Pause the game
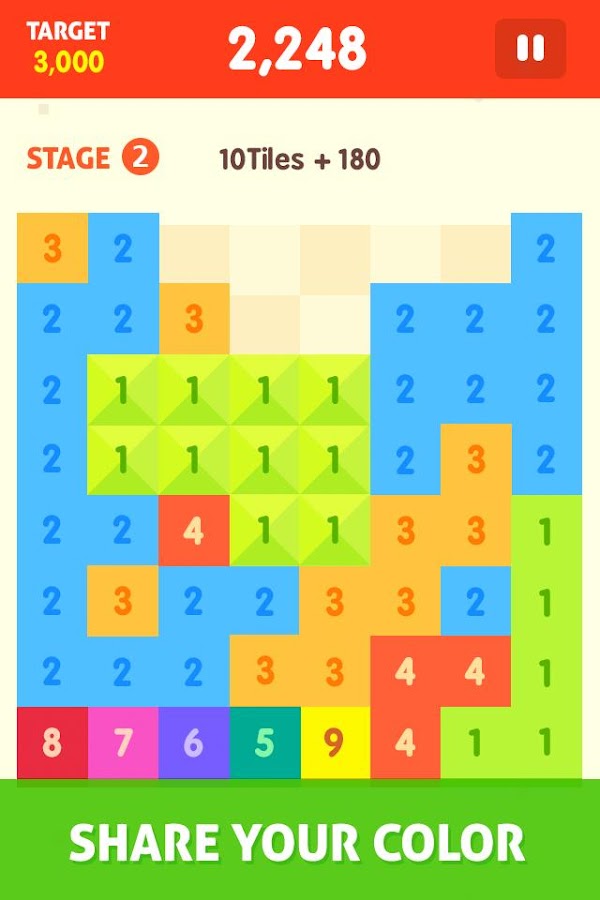This screenshot has height=900, width=600. pyautogui.click(x=530, y=48)
